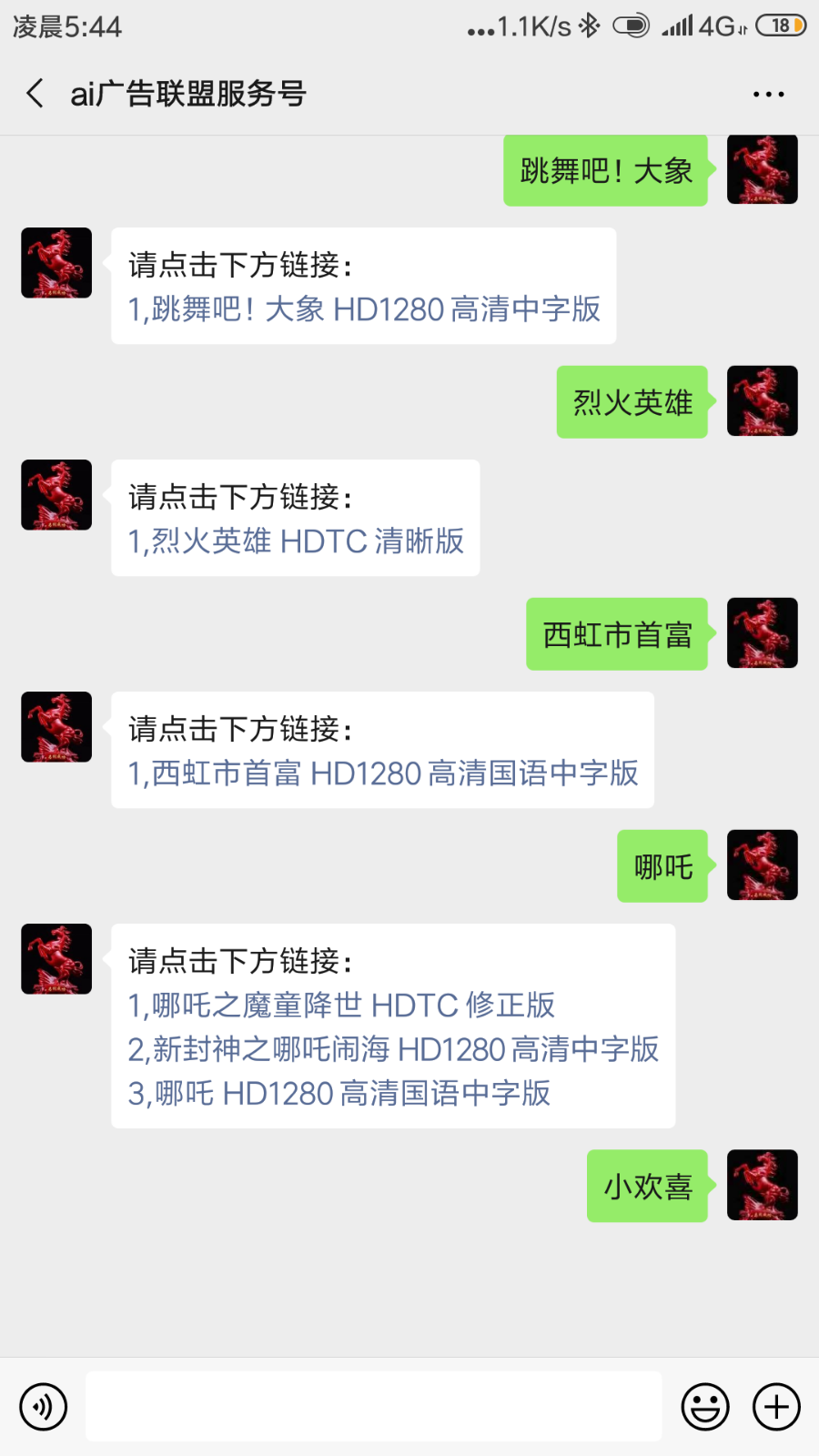Open the plus attachments menu
The image size is (819, 1456).
coord(776,1407)
